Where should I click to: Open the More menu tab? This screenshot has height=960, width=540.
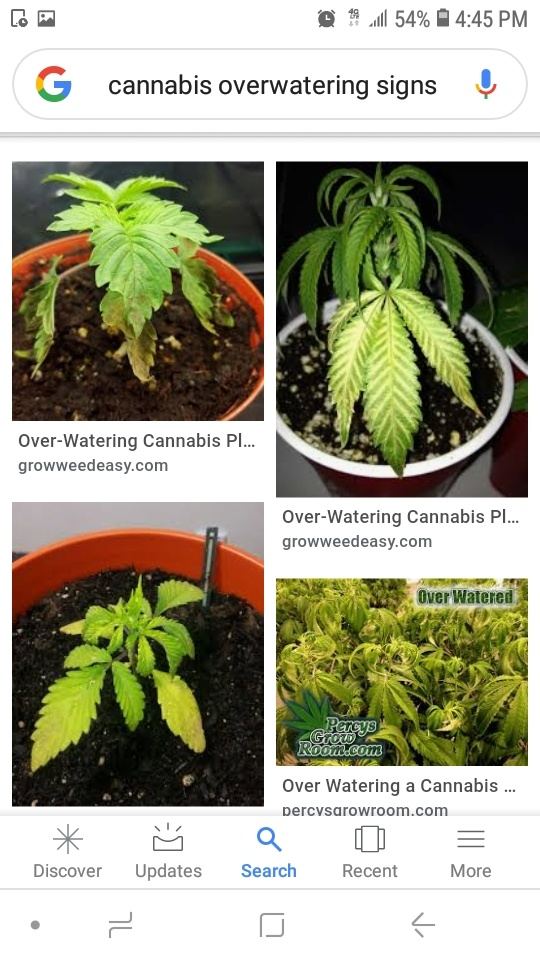[x=471, y=852]
